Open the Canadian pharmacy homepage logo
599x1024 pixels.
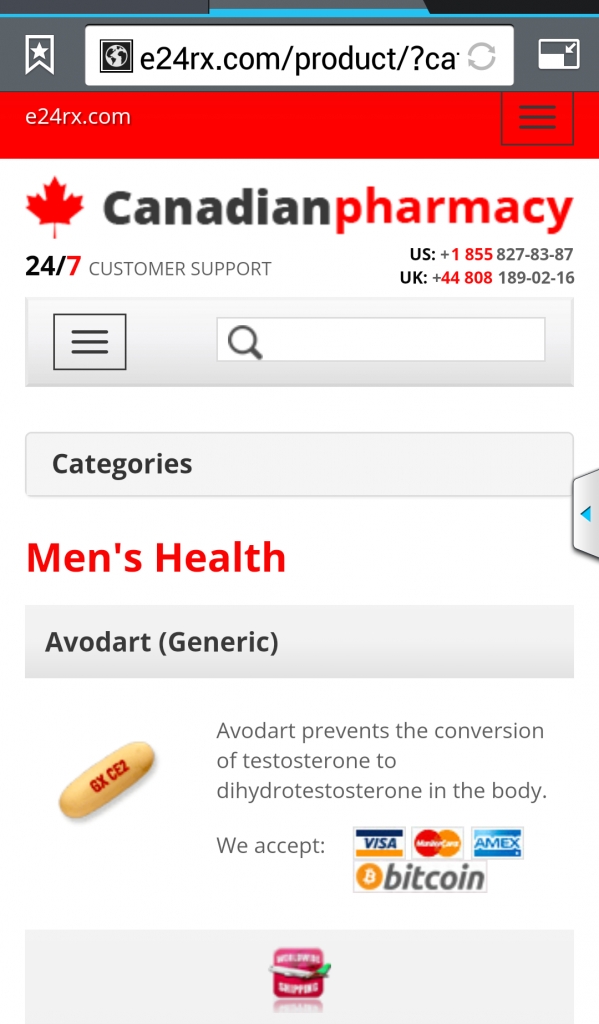click(x=299, y=208)
